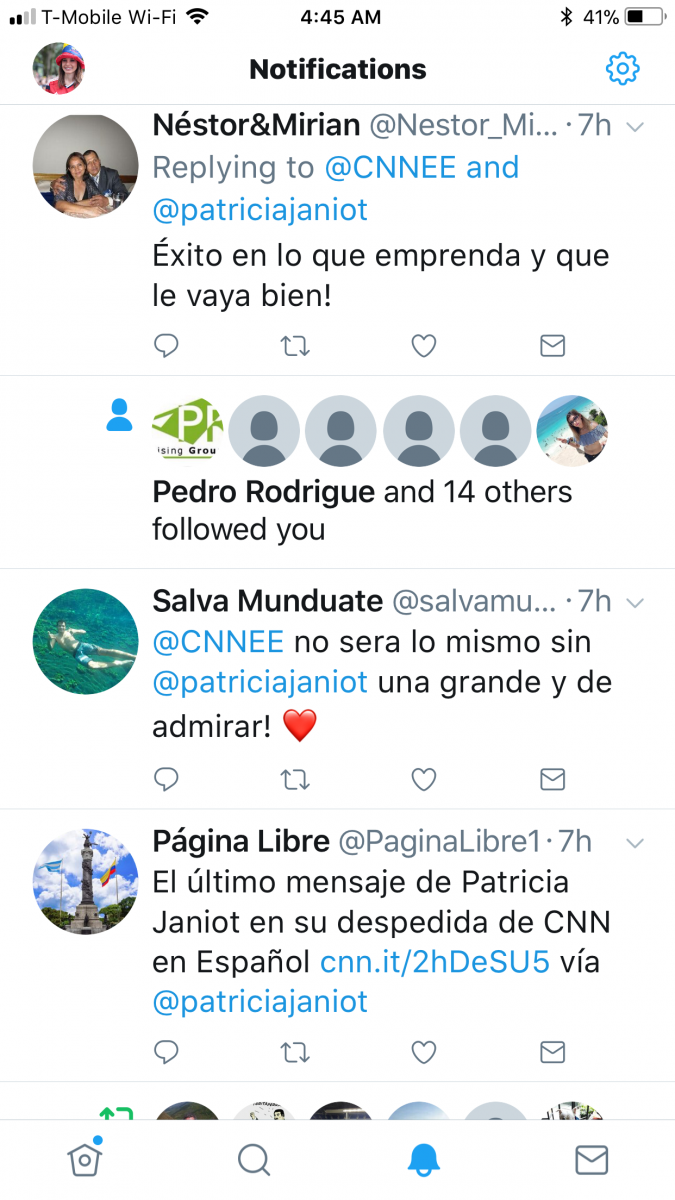675x1200 pixels.
Task: Like Salva Munduate's tweet
Action: coord(424,779)
